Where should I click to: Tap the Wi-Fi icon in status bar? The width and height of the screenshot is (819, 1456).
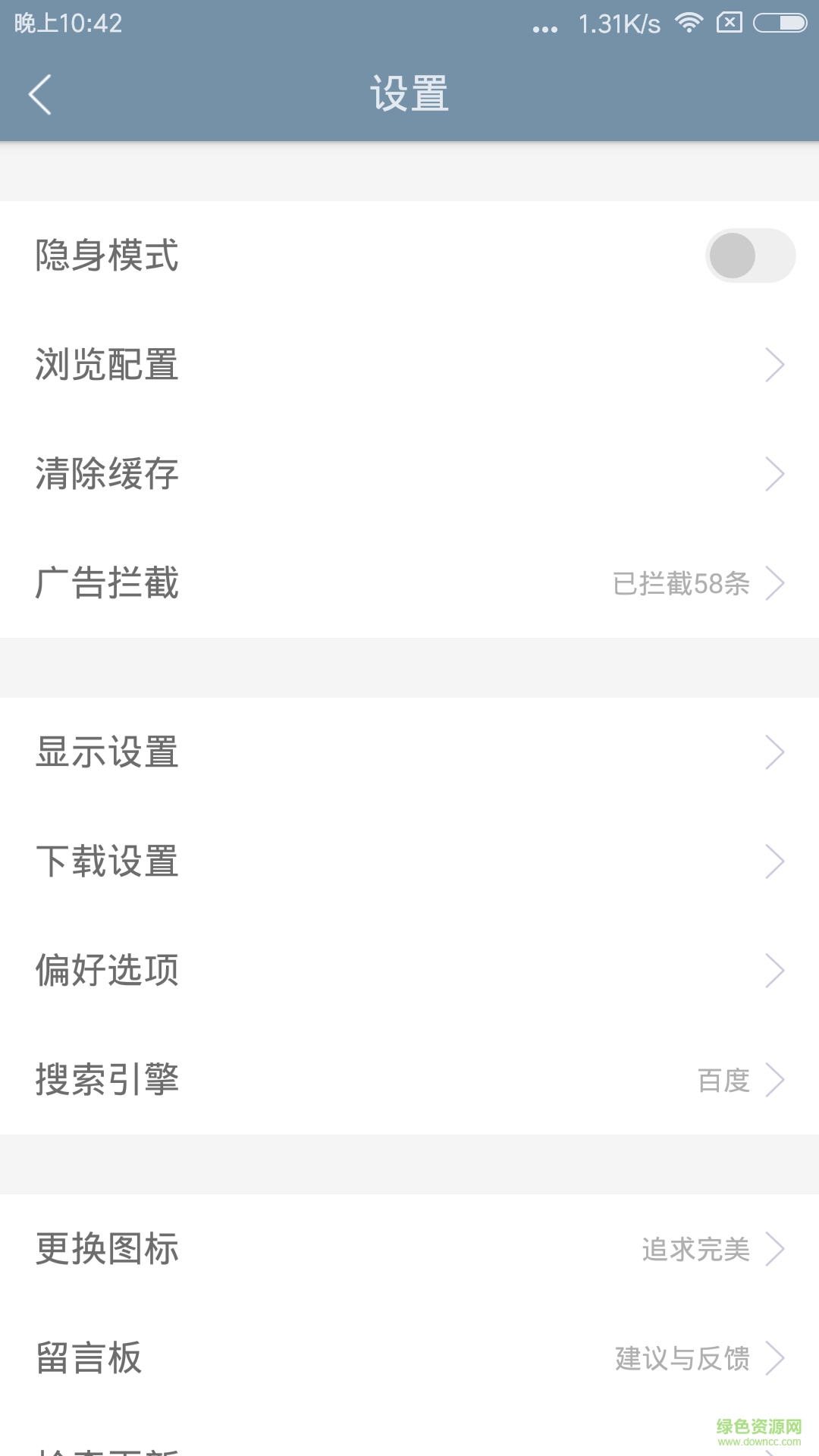[x=689, y=23]
